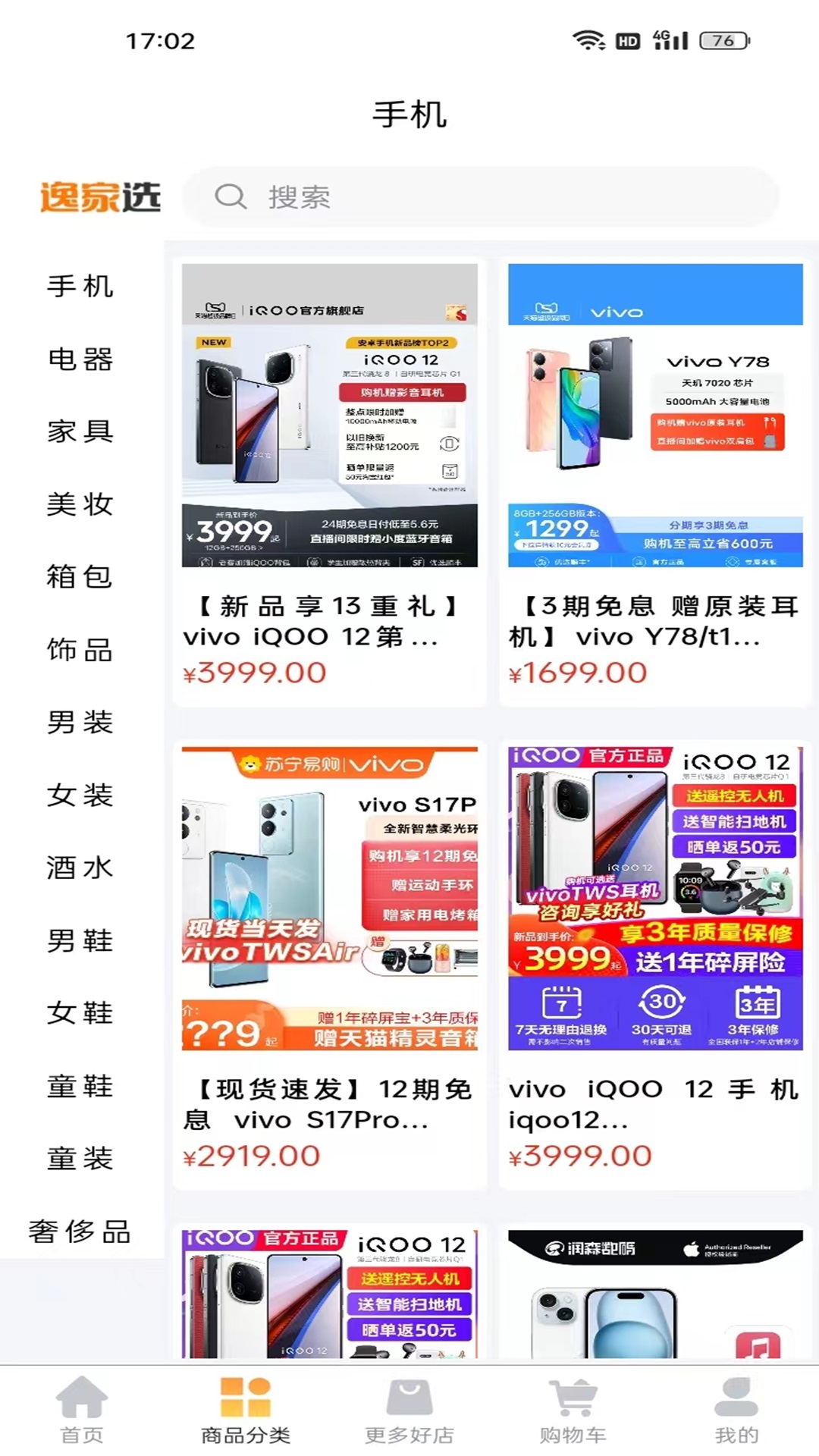Choose the 酒水 category
This screenshot has height=1456, width=819.
[x=80, y=868]
